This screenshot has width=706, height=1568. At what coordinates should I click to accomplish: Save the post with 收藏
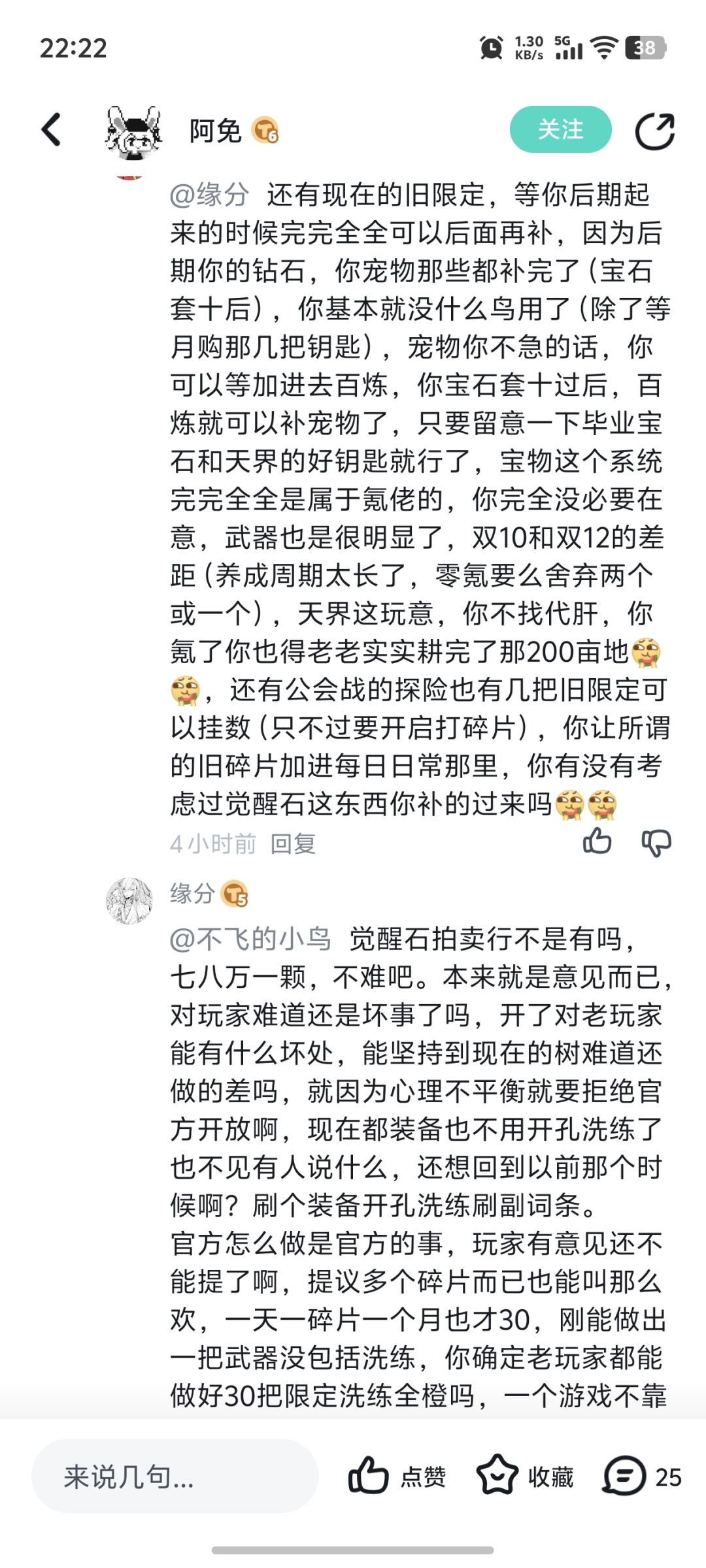525,1477
